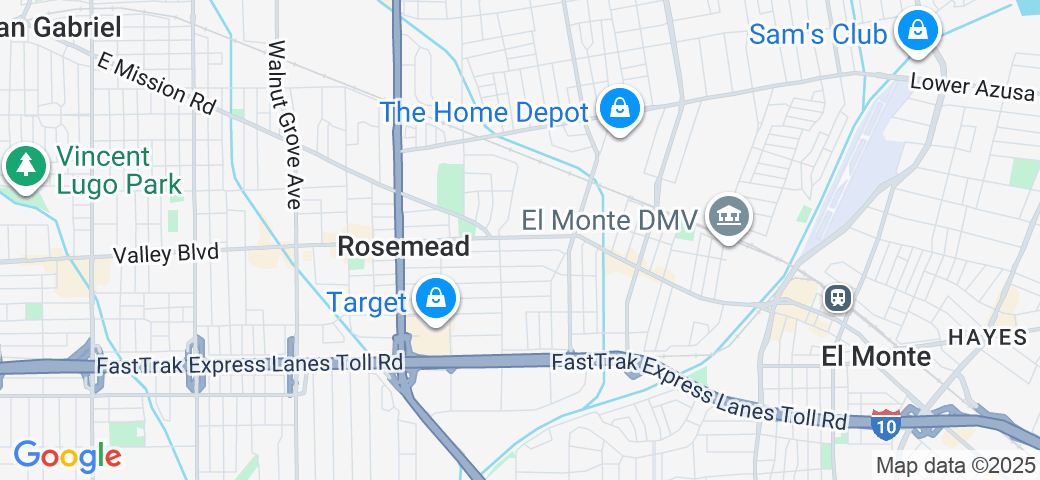Select the Vincent Lugo Park pin

(x=24, y=166)
